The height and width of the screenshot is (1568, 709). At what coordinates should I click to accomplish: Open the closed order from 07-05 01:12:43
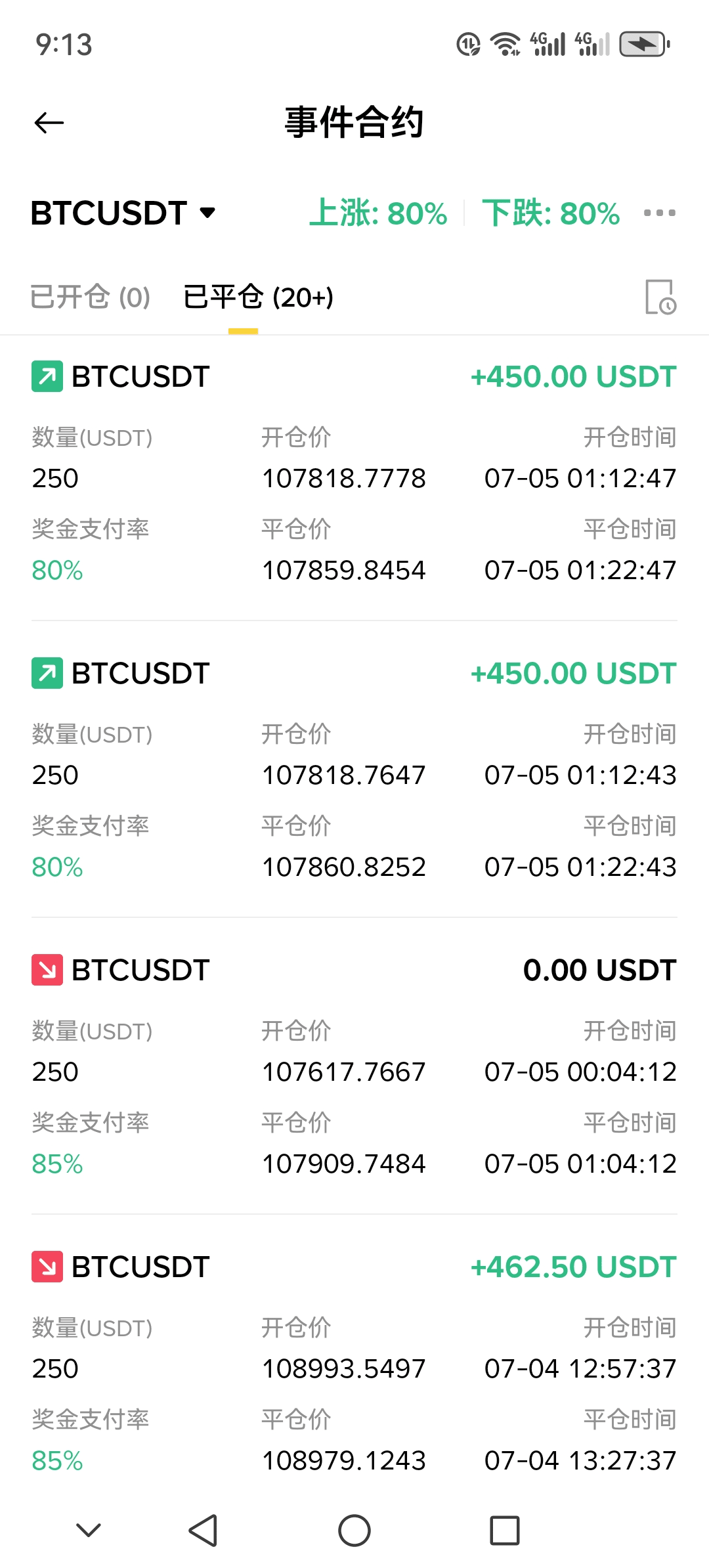pos(354,770)
